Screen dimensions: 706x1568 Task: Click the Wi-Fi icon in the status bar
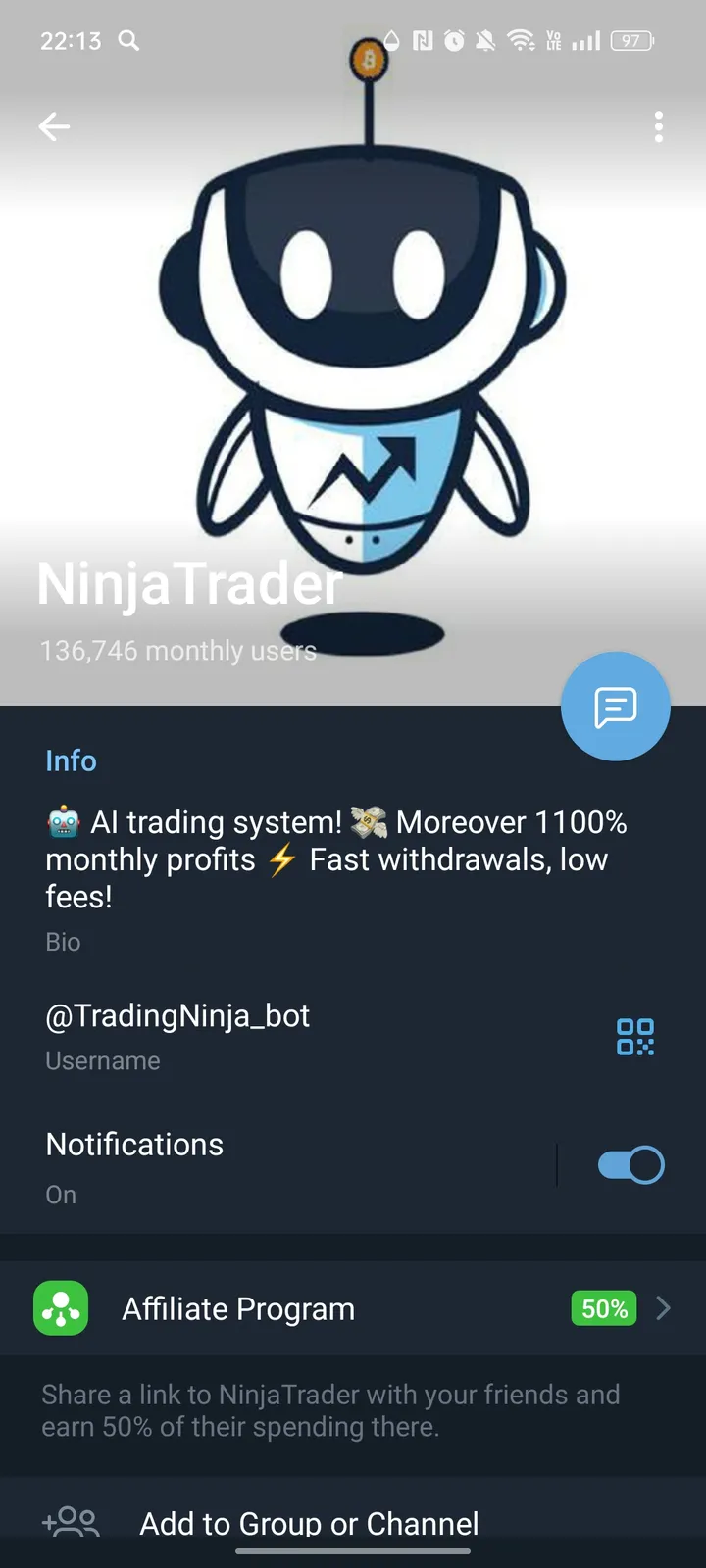pyautogui.click(x=521, y=41)
